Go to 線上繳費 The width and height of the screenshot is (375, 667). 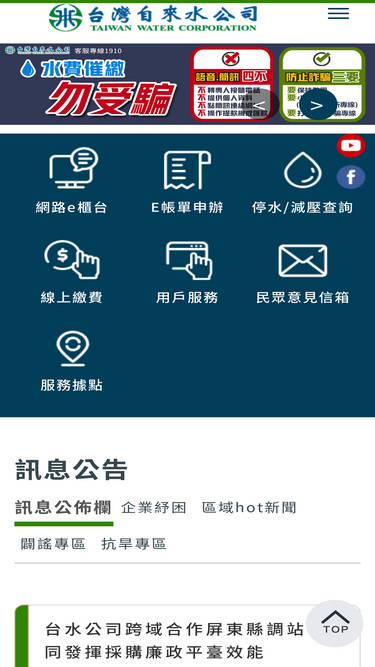coord(71,272)
